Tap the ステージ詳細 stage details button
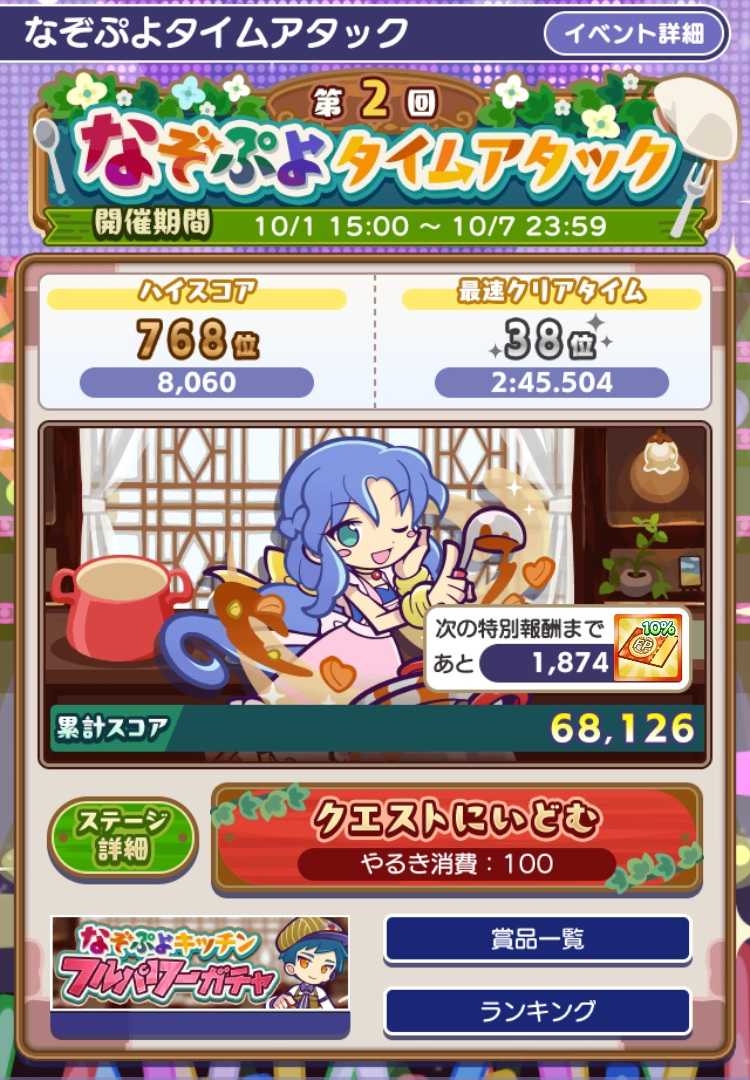 pos(124,839)
